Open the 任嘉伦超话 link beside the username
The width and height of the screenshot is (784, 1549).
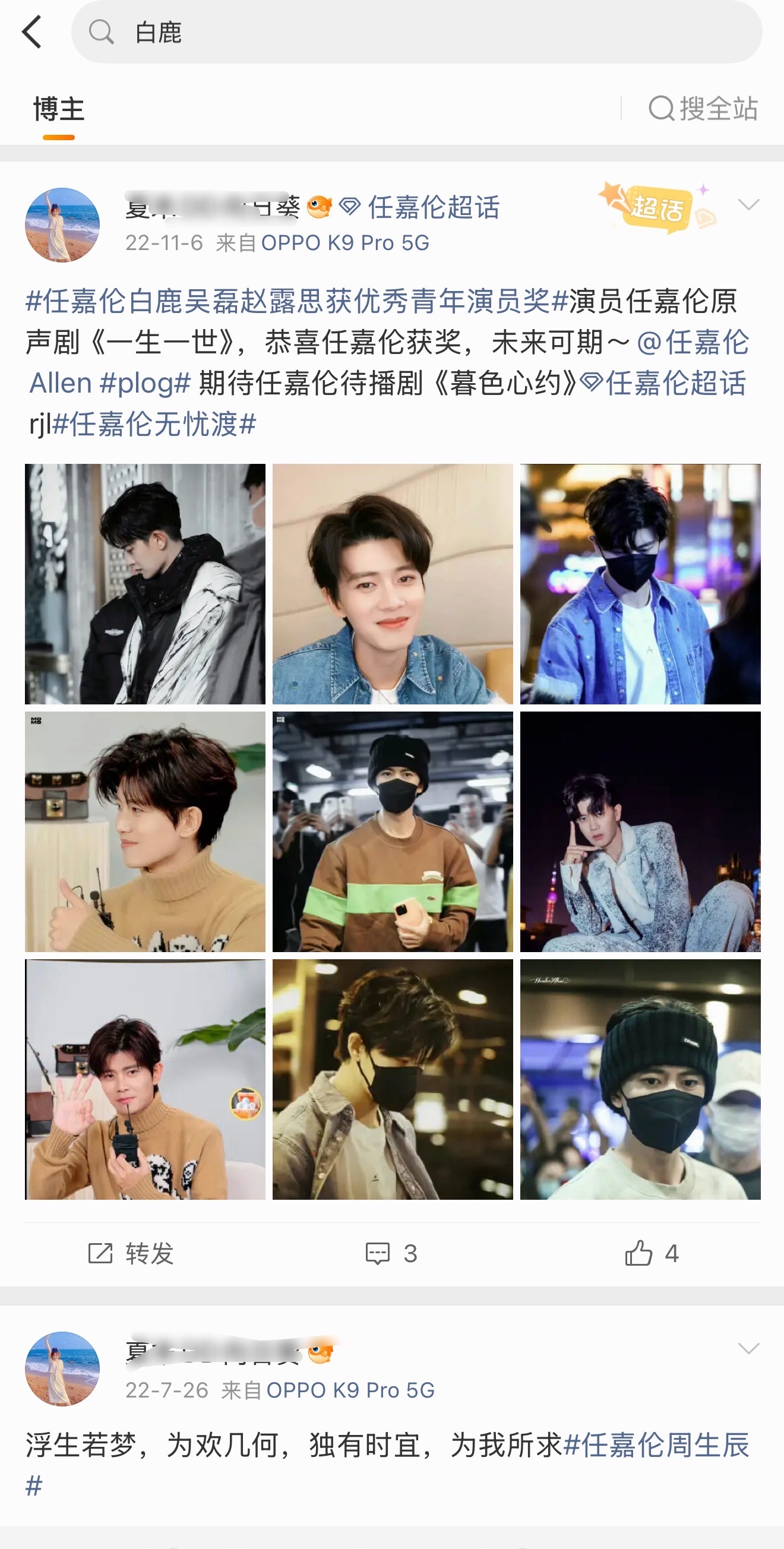[x=420, y=207]
